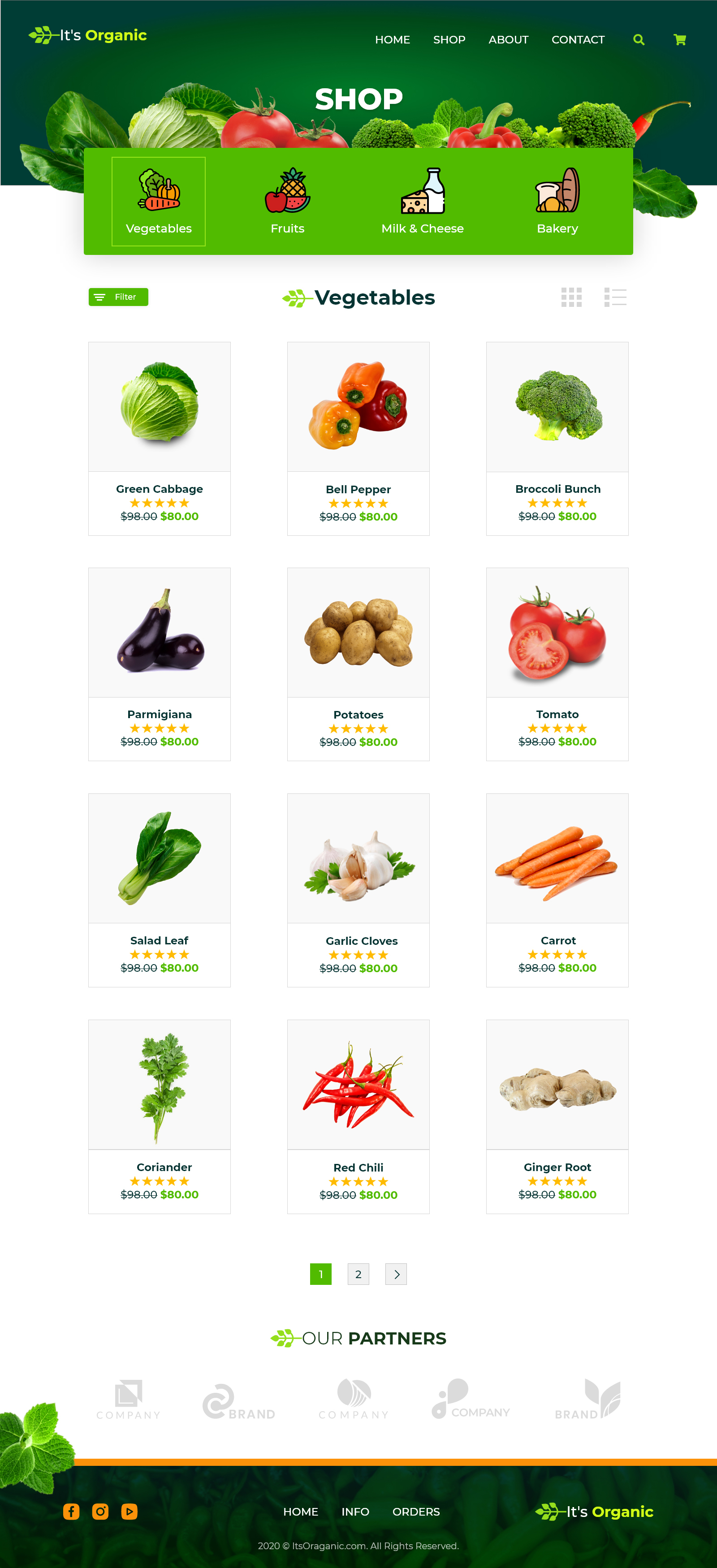Open the search icon in header
The width and height of the screenshot is (717, 1568).
click(639, 39)
